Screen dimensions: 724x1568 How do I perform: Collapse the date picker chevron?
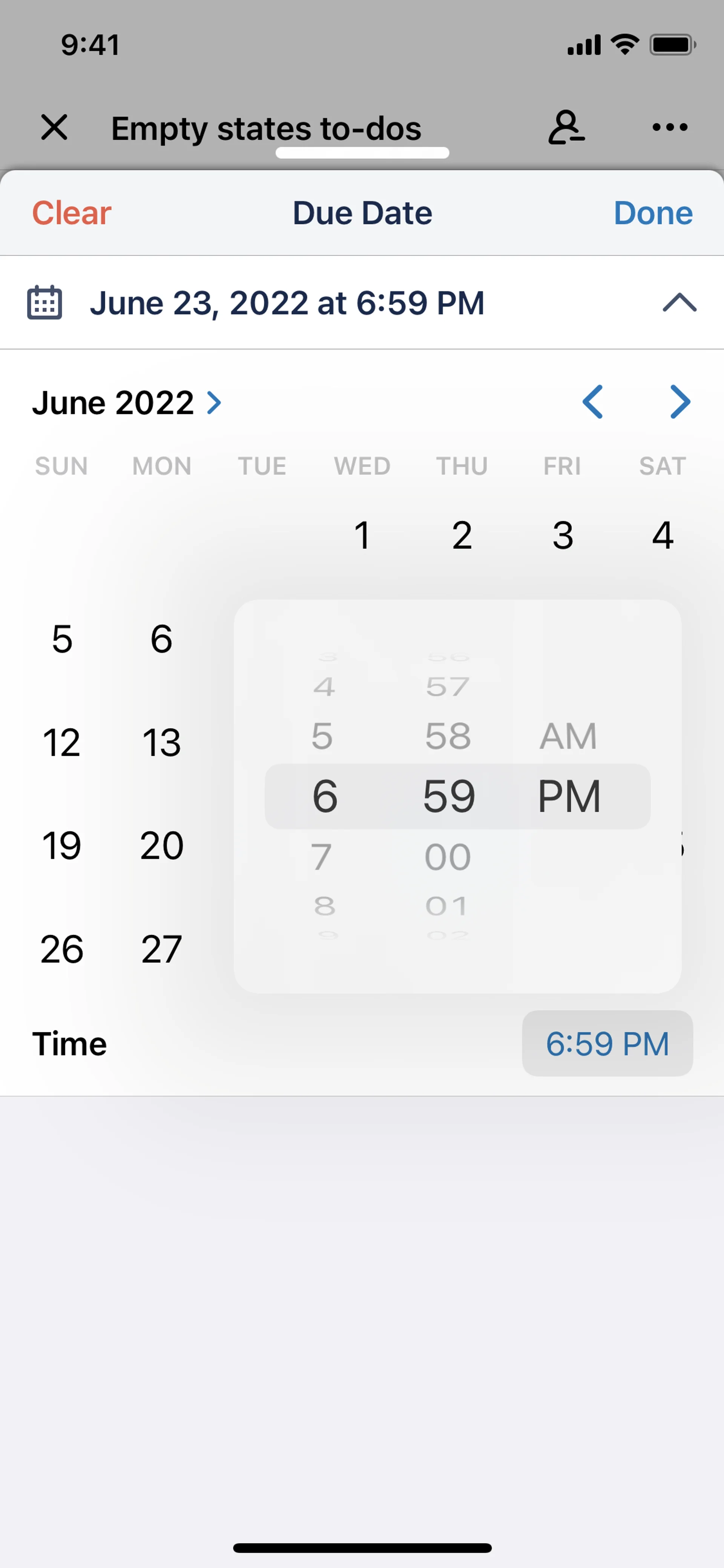click(x=679, y=303)
